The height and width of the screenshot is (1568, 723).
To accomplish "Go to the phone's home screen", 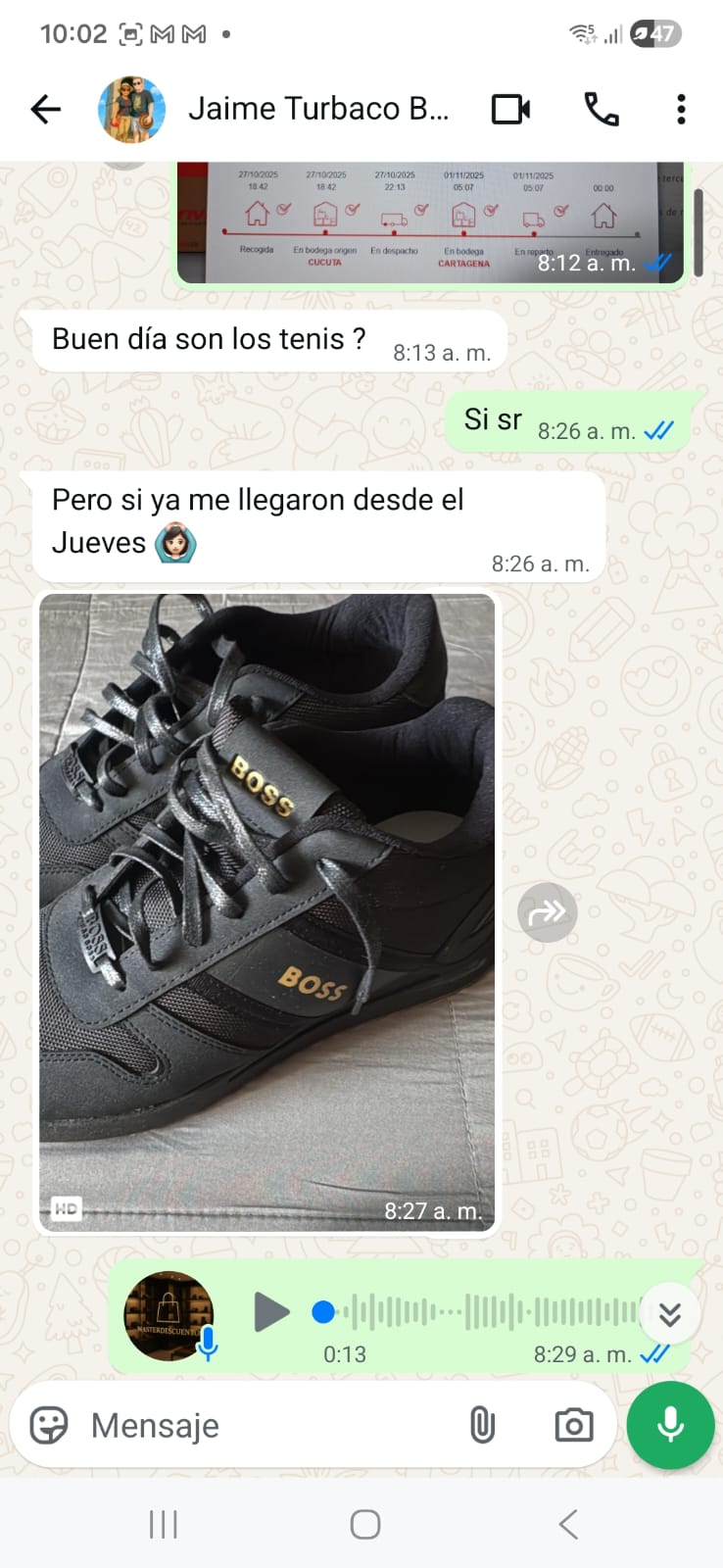I will [364, 1524].
